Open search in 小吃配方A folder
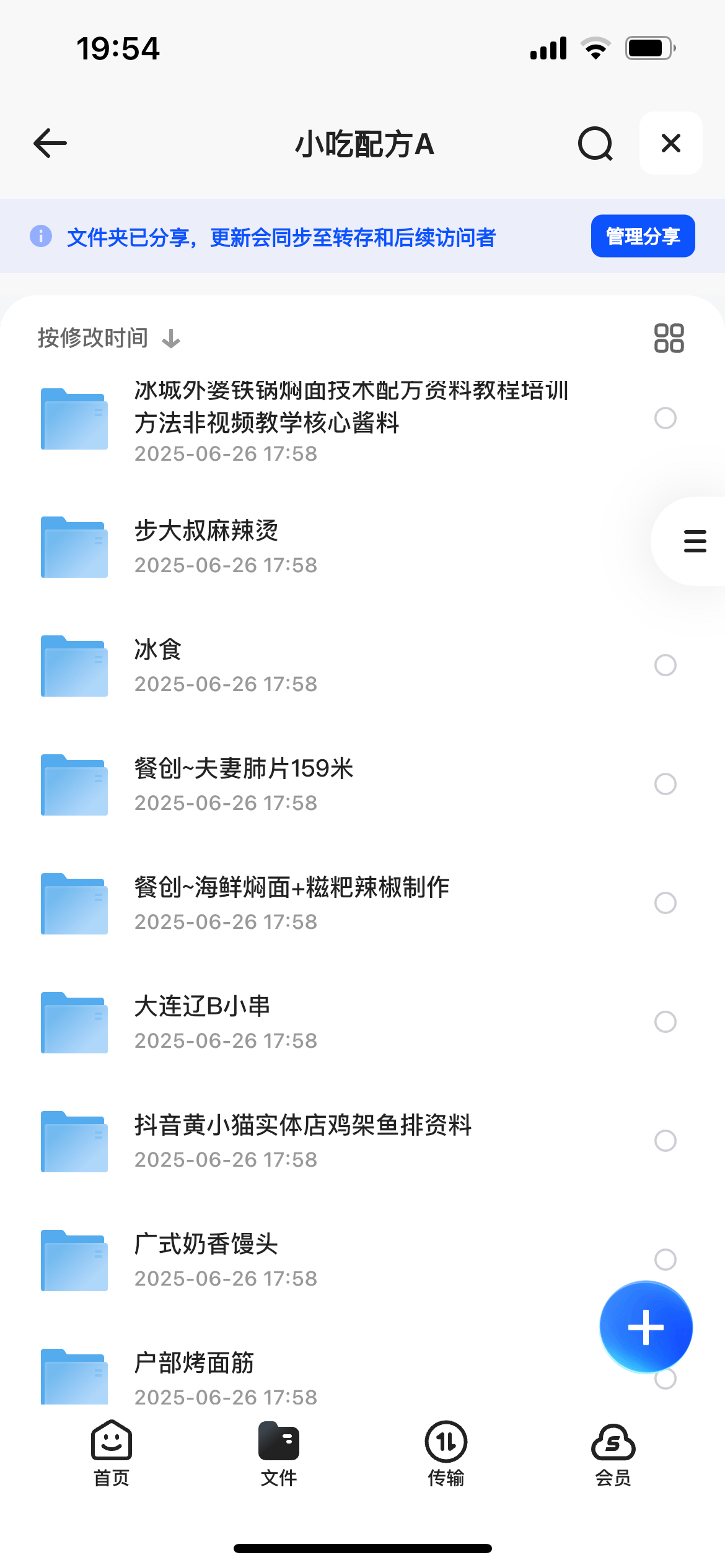 (595, 144)
